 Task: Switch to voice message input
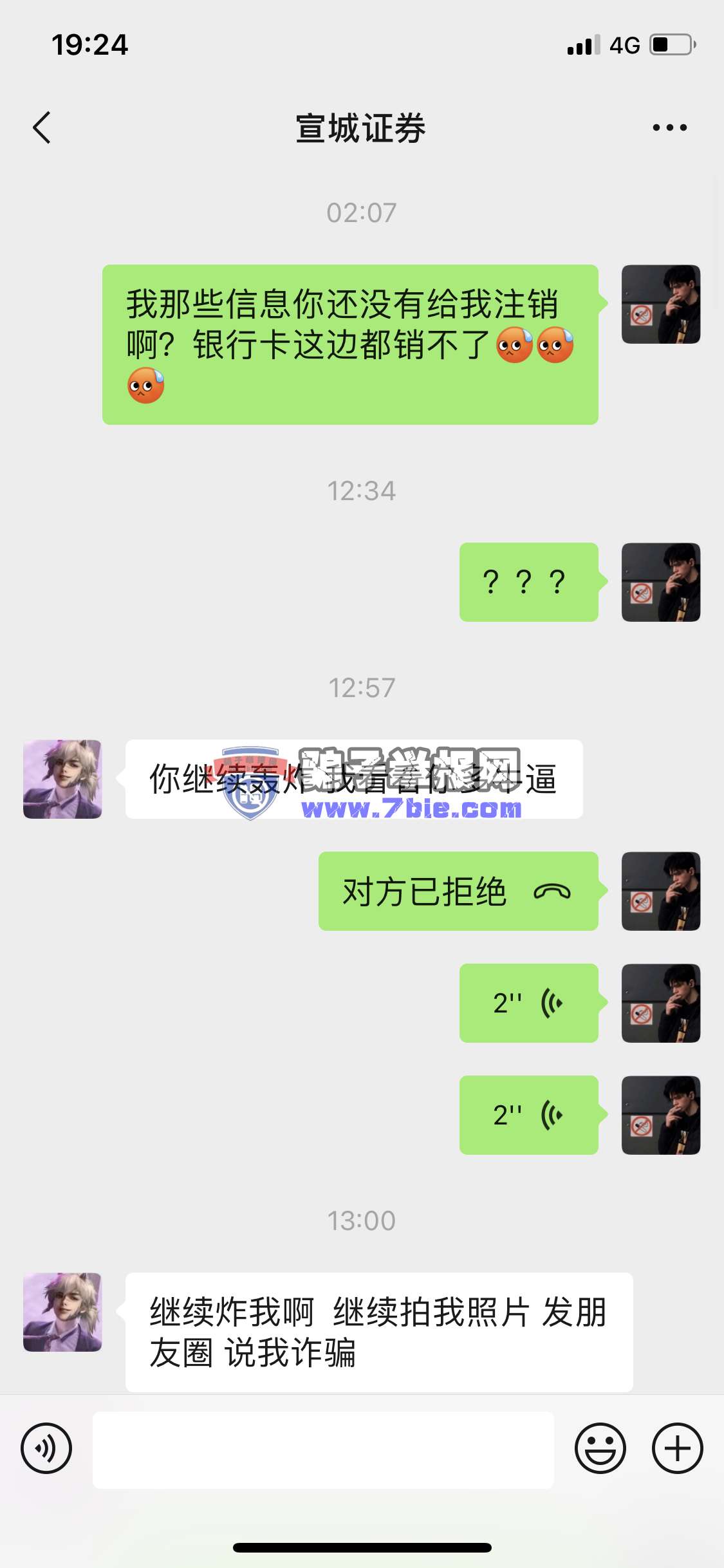46,1448
